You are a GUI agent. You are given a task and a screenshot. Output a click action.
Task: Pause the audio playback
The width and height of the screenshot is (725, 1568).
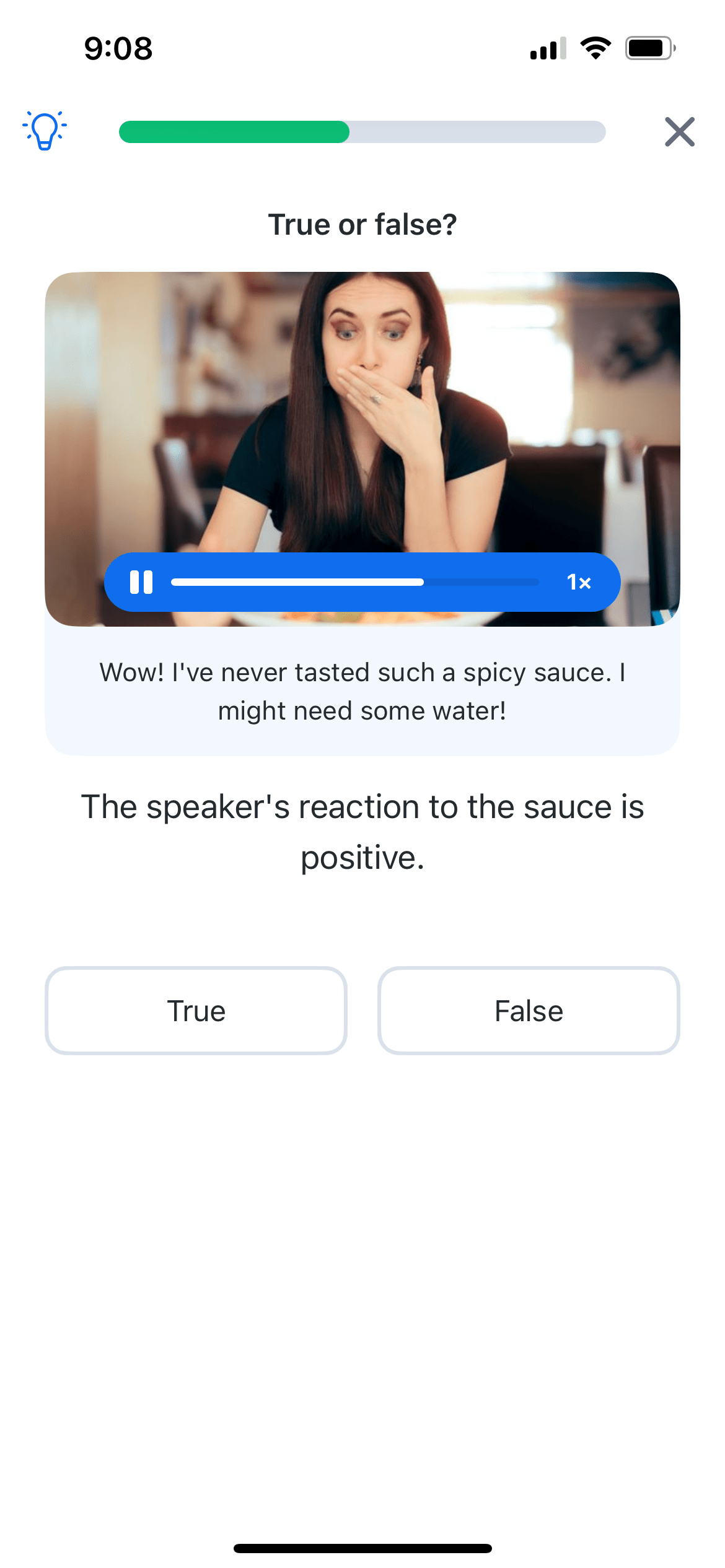(x=141, y=582)
